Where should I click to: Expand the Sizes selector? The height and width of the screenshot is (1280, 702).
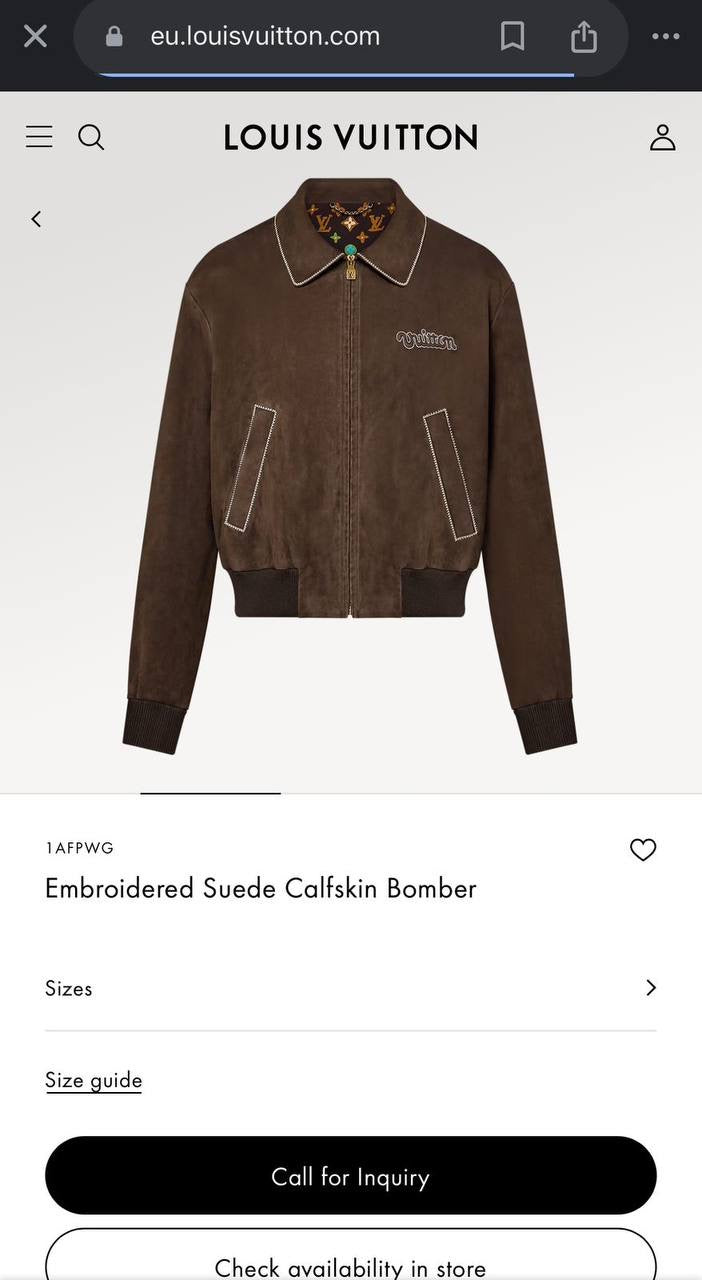point(350,988)
